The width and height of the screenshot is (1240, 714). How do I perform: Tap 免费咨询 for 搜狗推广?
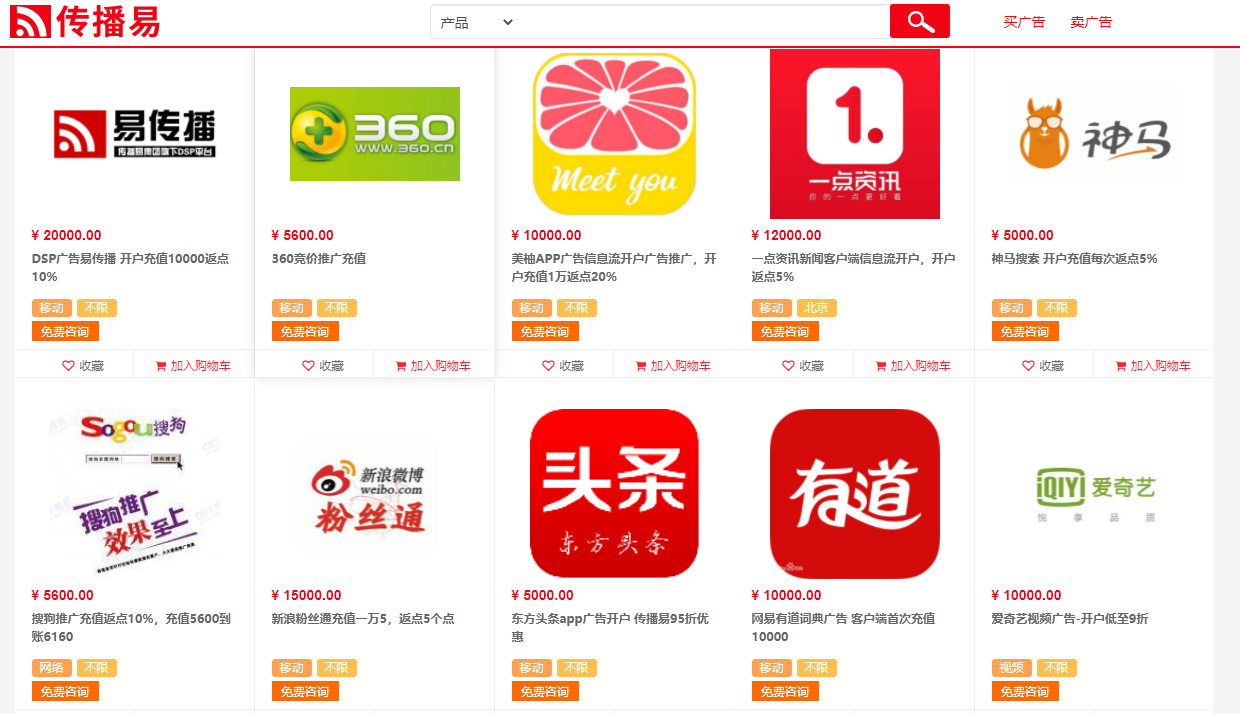(x=65, y=691)
